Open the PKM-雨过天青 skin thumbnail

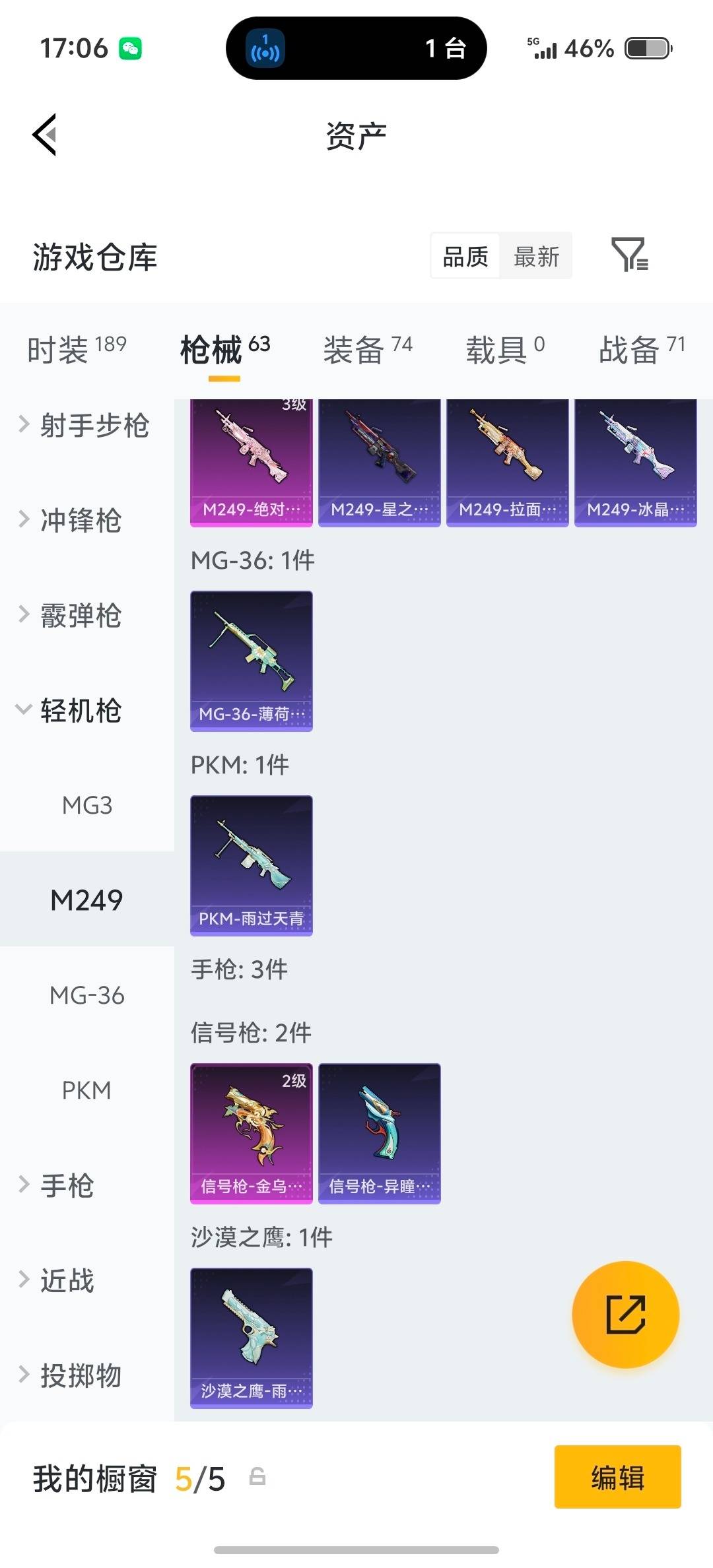point(251,865)
